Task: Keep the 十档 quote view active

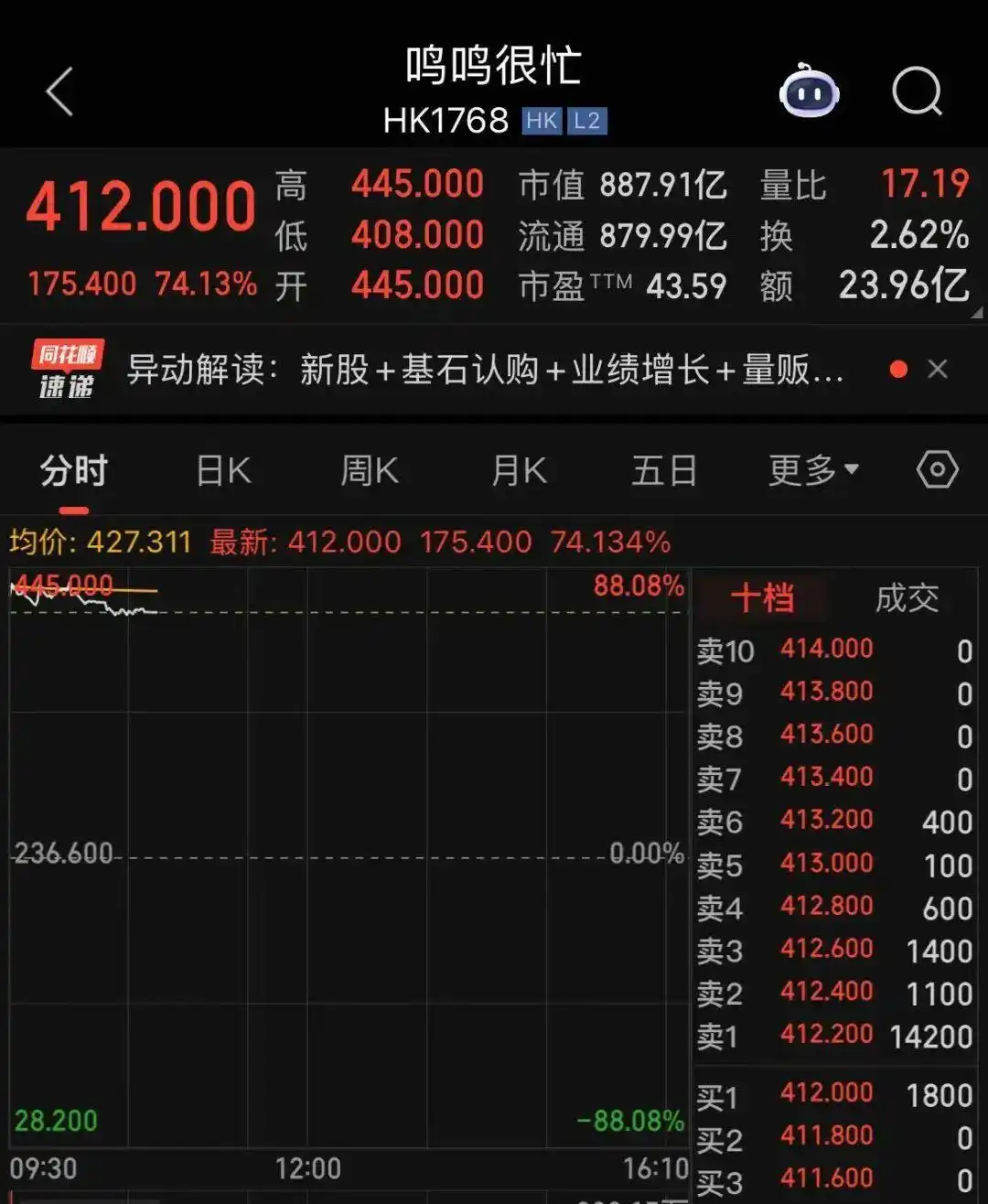Action: (x=762, y=599)
